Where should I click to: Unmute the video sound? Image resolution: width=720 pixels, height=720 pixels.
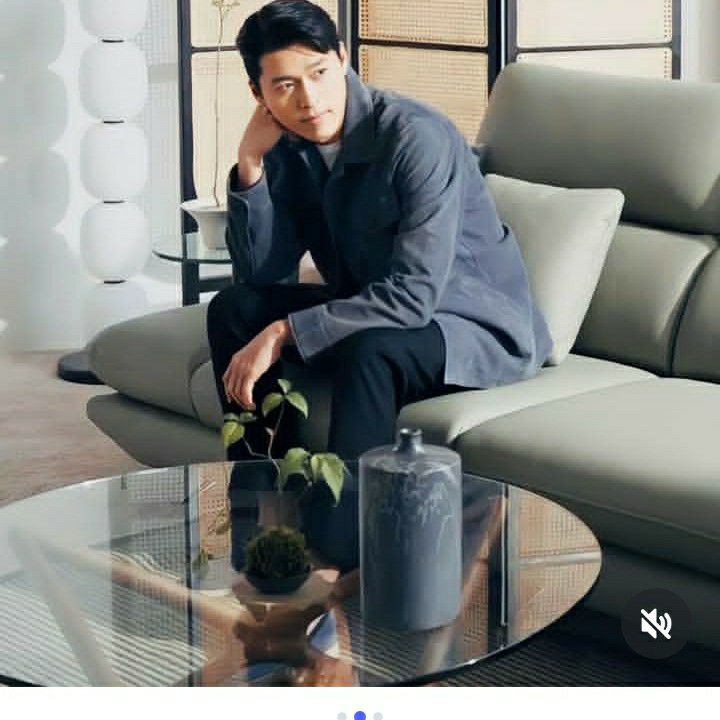(x=656, y=624)
